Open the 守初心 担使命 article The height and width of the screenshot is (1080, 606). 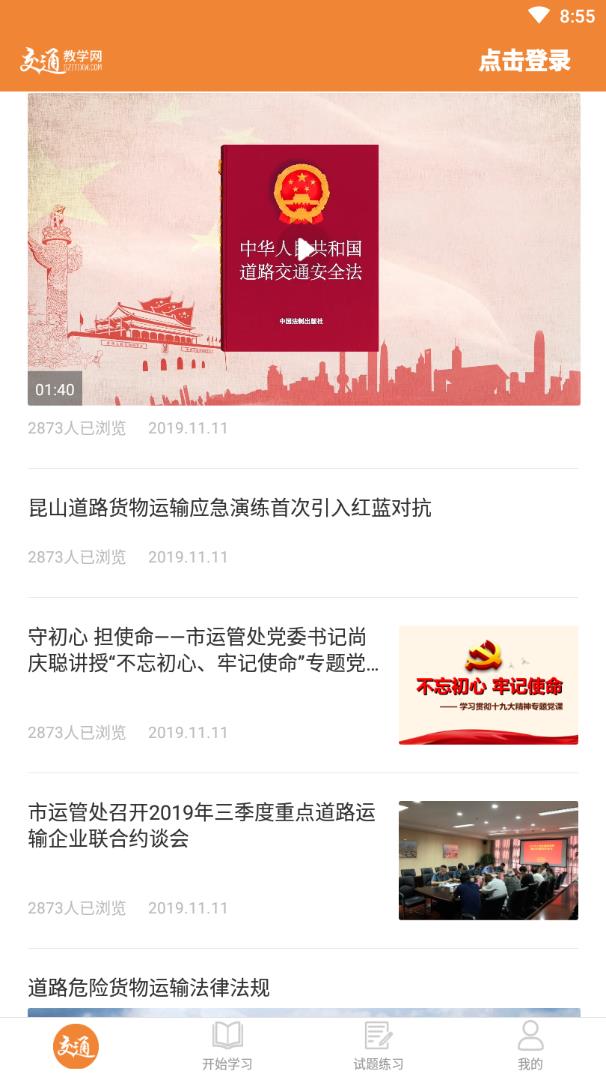tap(204, 650)
